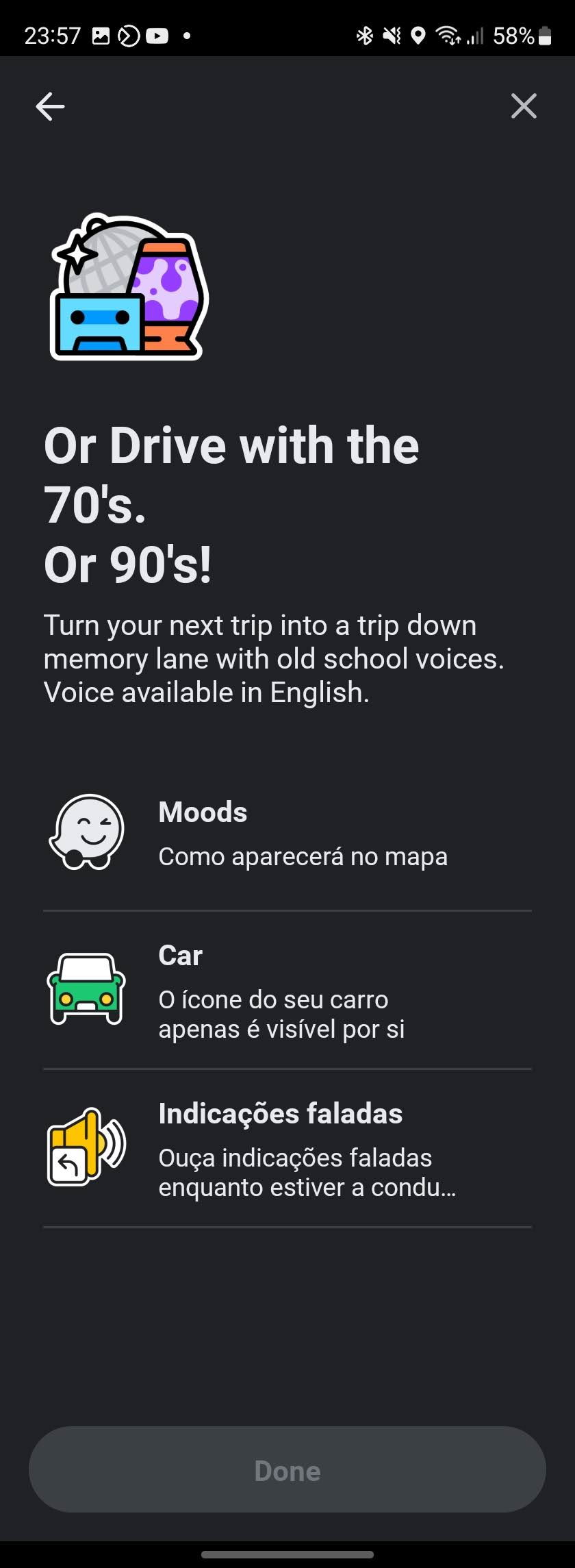Go back using the arrow icon
The height and width of the screenshot is (1568, 575).
(x=50, y=107)
